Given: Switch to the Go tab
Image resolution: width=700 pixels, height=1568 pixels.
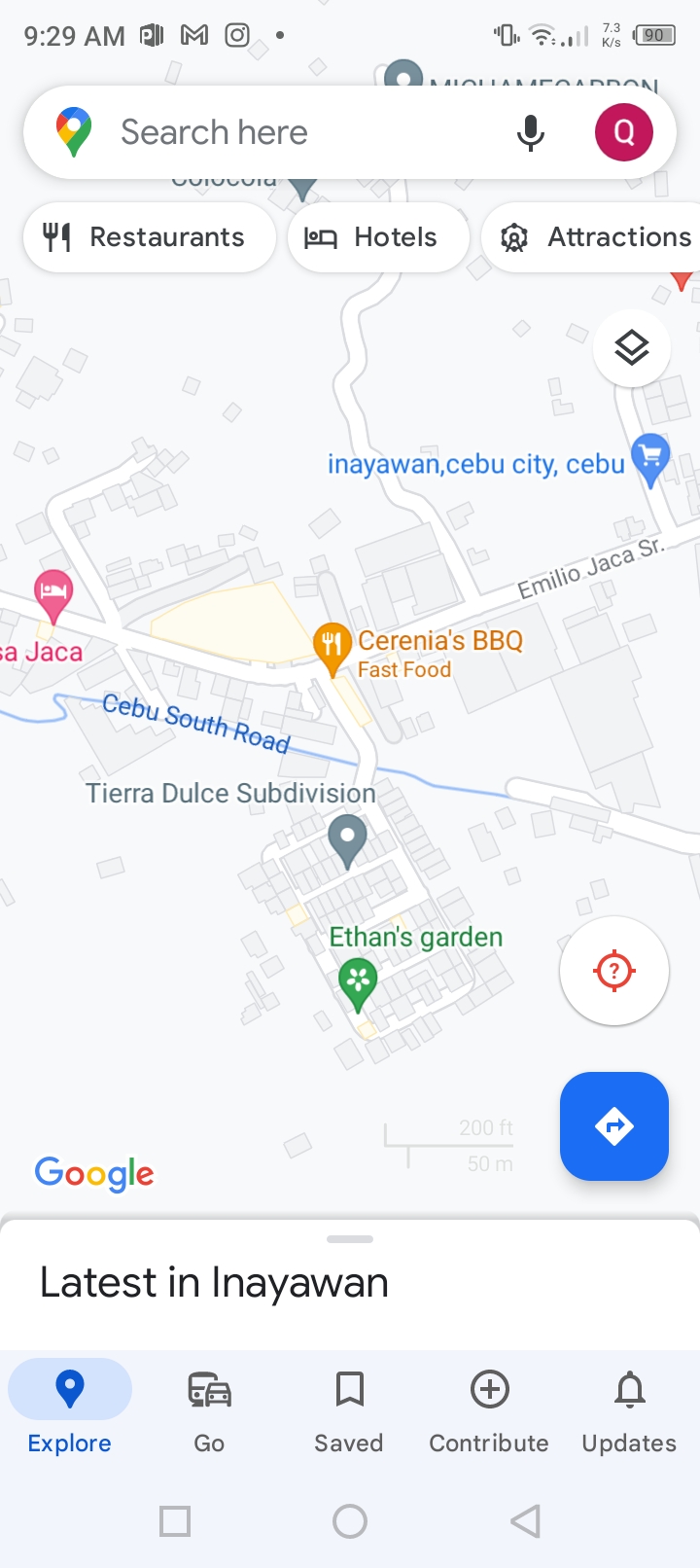Looking at the screenshot, I should tap(209, 1407).
